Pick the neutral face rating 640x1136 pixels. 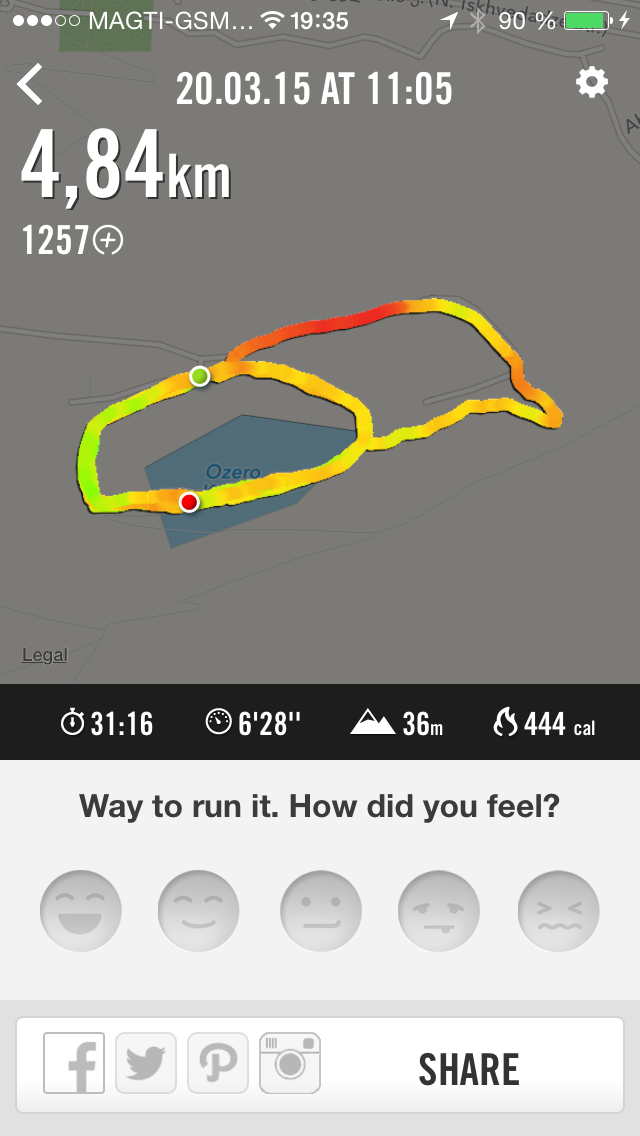click(x=320, y=911)
